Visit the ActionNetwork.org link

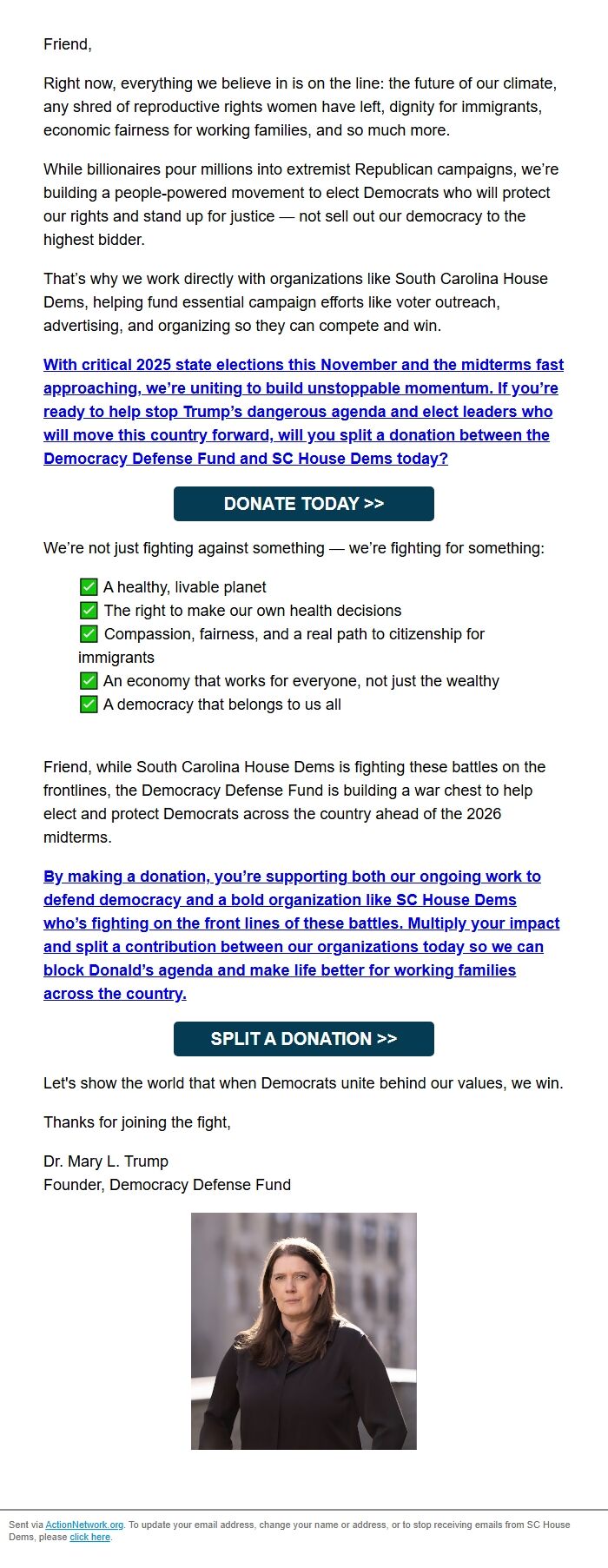pyautogui.click(x=84, y=1525)
